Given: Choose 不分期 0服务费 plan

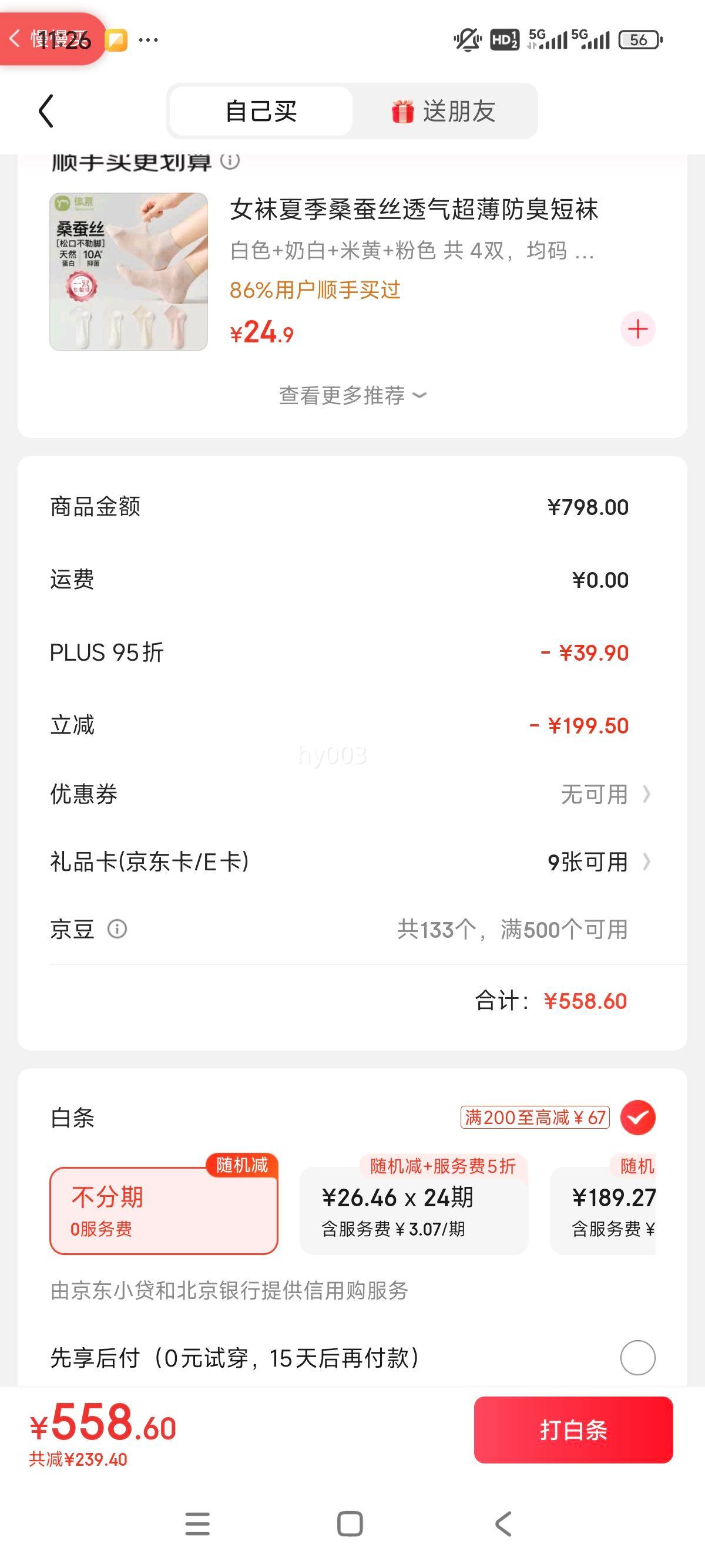Looking at the screenshot, I should [164, 1210].
